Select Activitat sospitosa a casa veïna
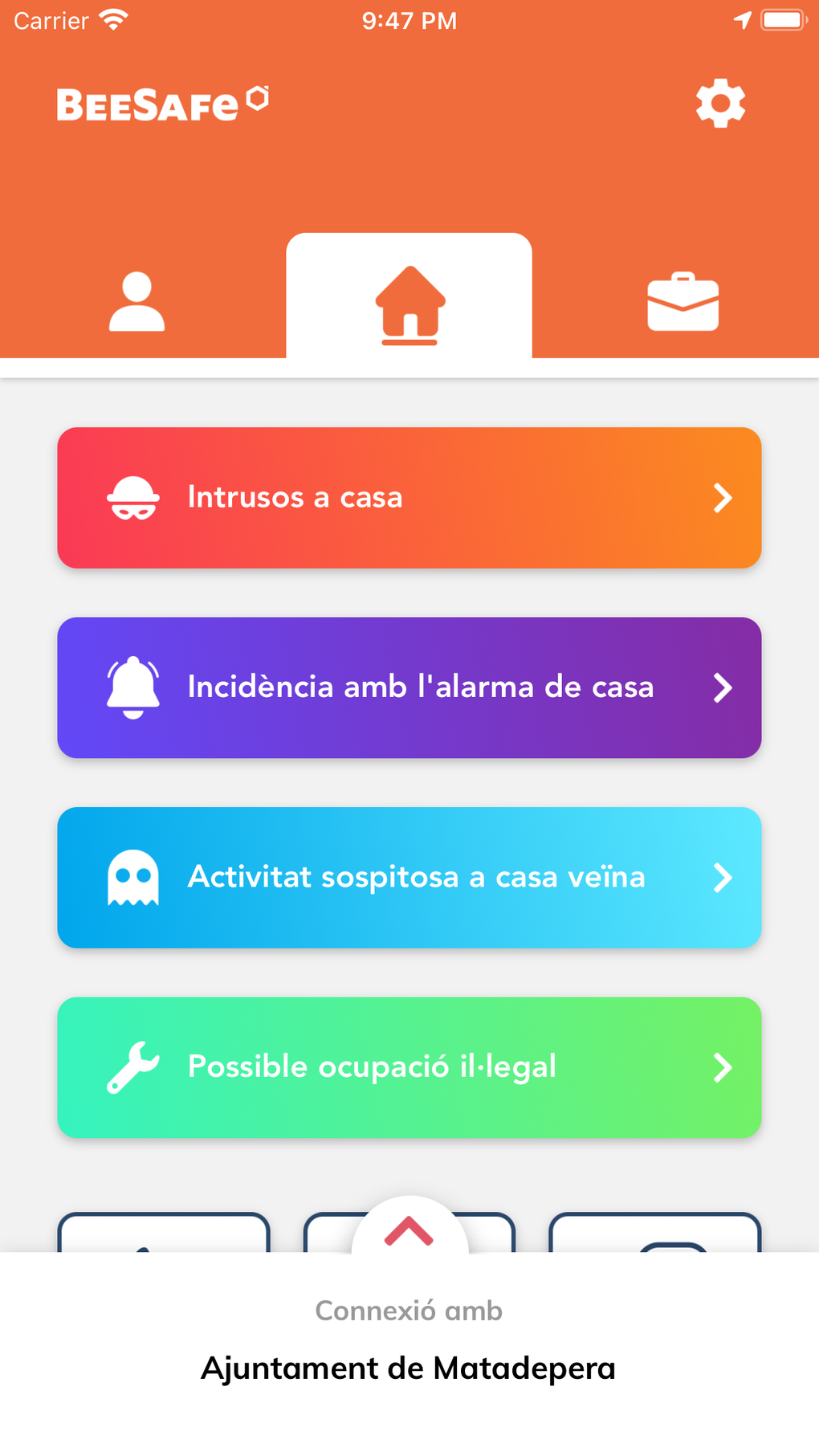819x1456 pixels. tap(409, 877)
